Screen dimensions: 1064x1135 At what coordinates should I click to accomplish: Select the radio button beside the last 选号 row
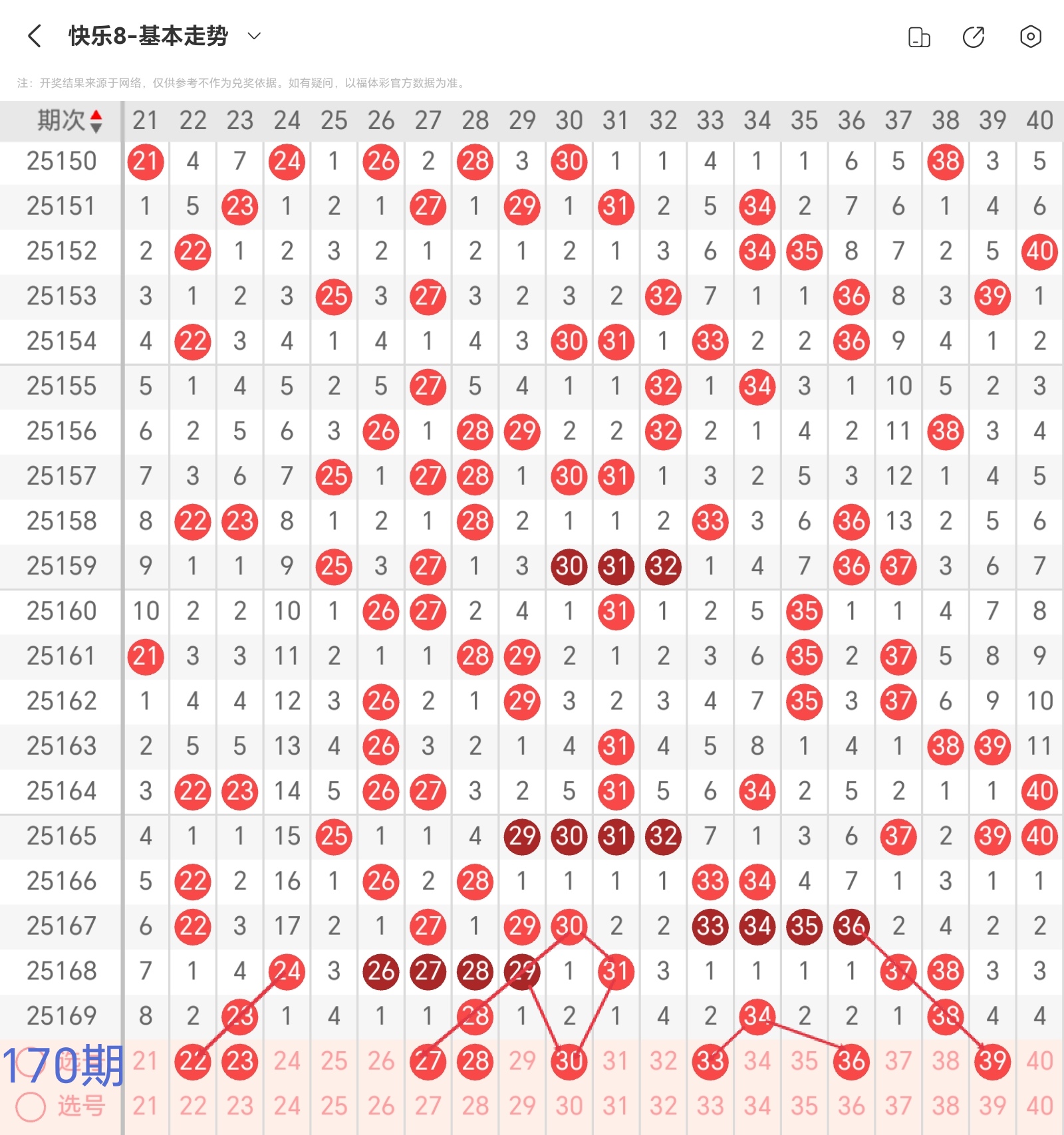pos(31,1107)
